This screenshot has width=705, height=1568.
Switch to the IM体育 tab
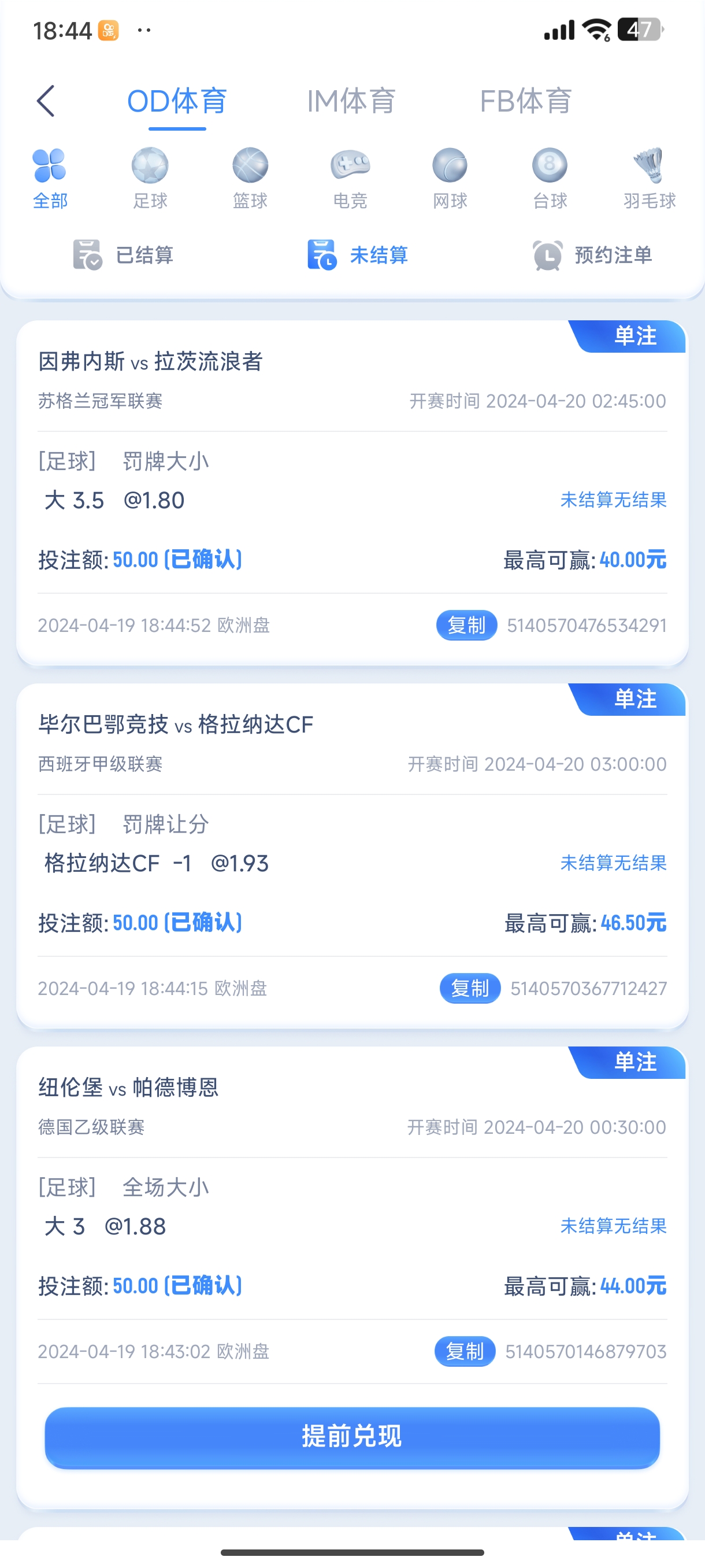click(x=351, y=101)
